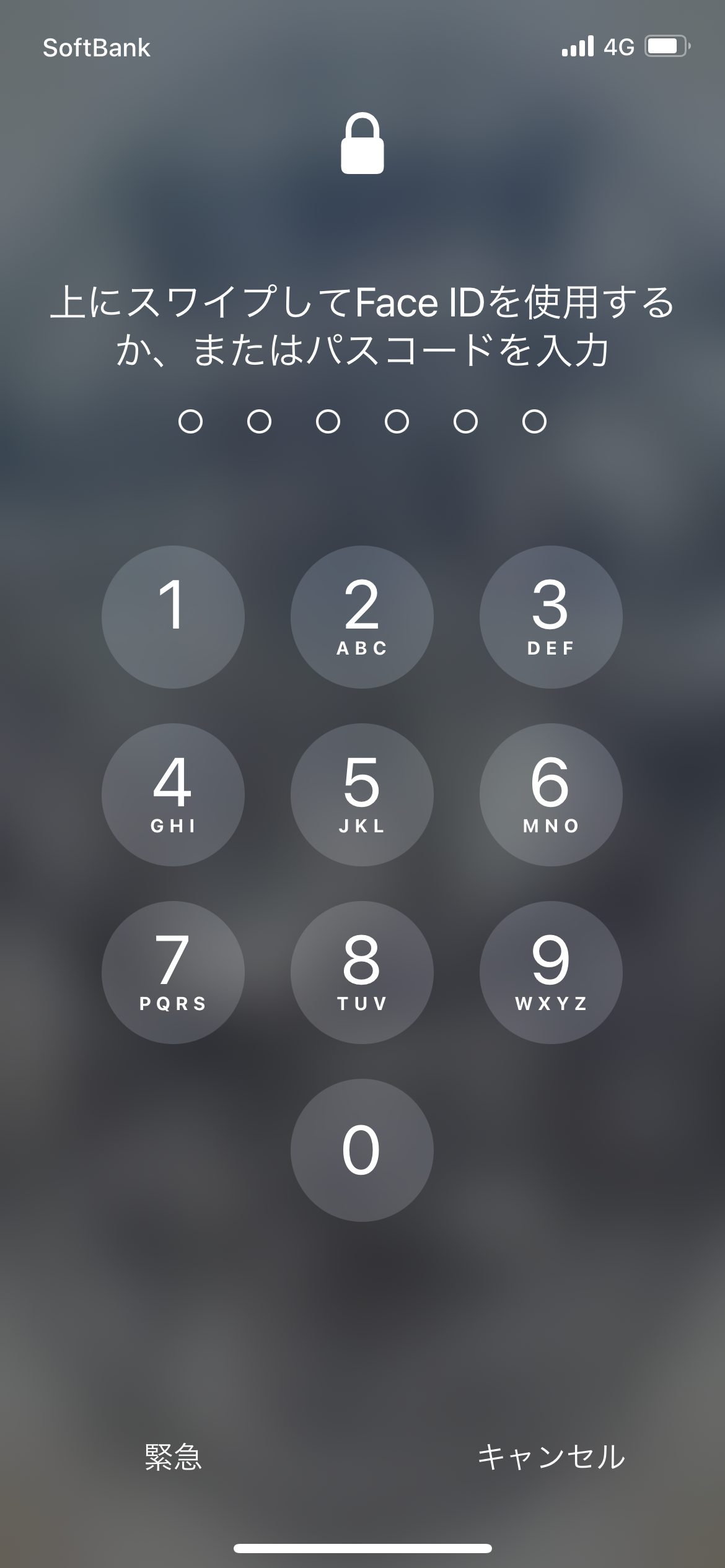Tap the 2 ABC key
This screenshot has height=1568, width=725.
tap(362, 617)
